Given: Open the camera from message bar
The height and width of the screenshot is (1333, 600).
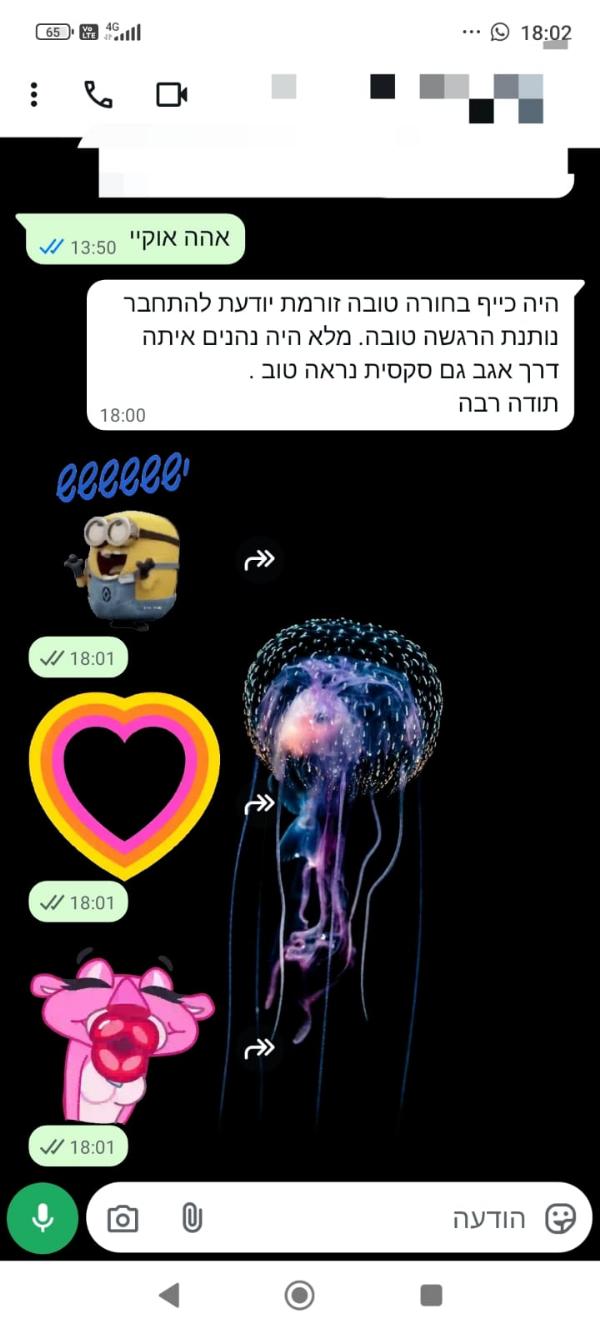Looking at the screenshot, I should (123, 1218).
